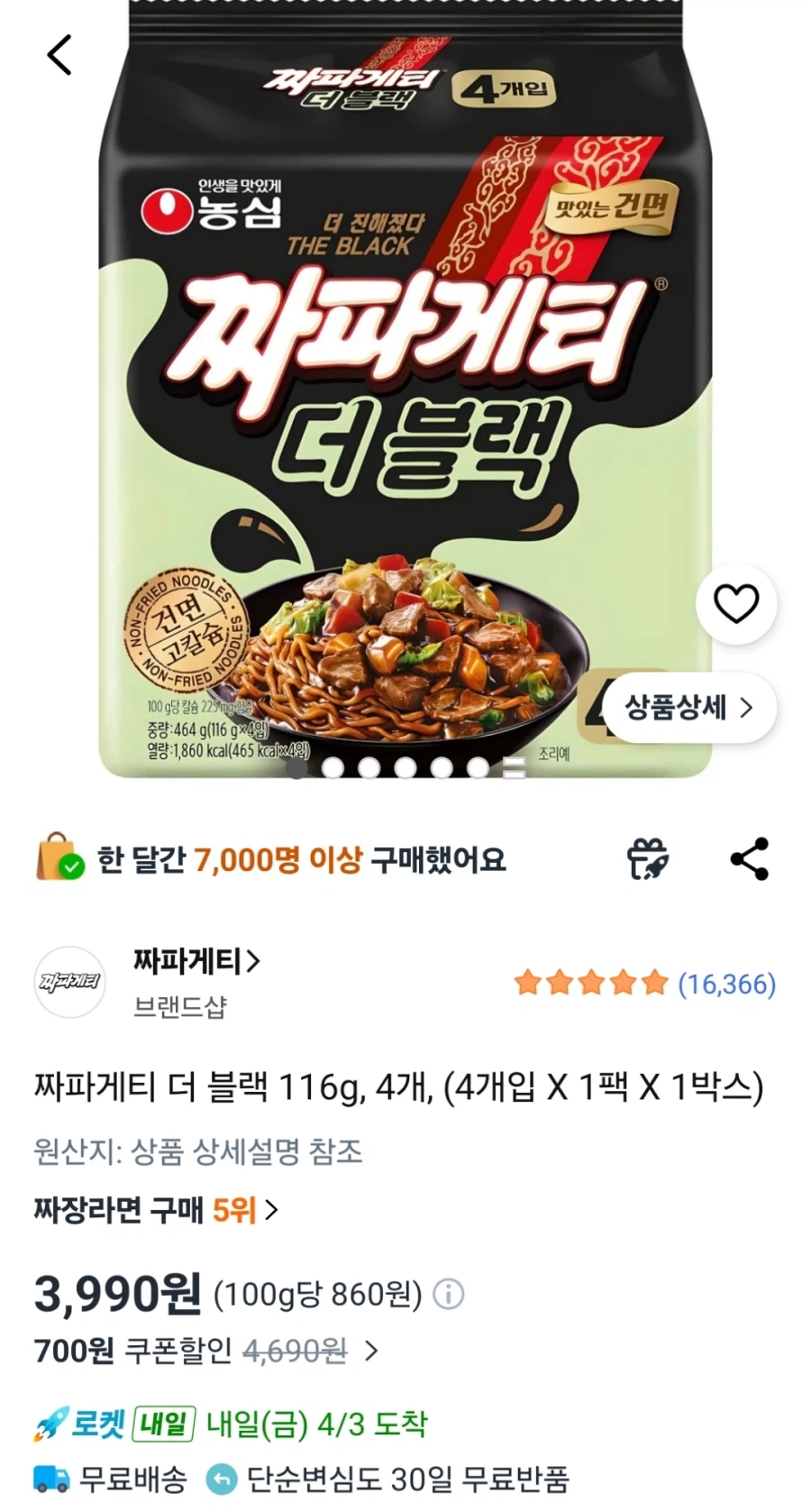Navigate back using the back arrow
The image size is (811, 1512).
point(58,54)
